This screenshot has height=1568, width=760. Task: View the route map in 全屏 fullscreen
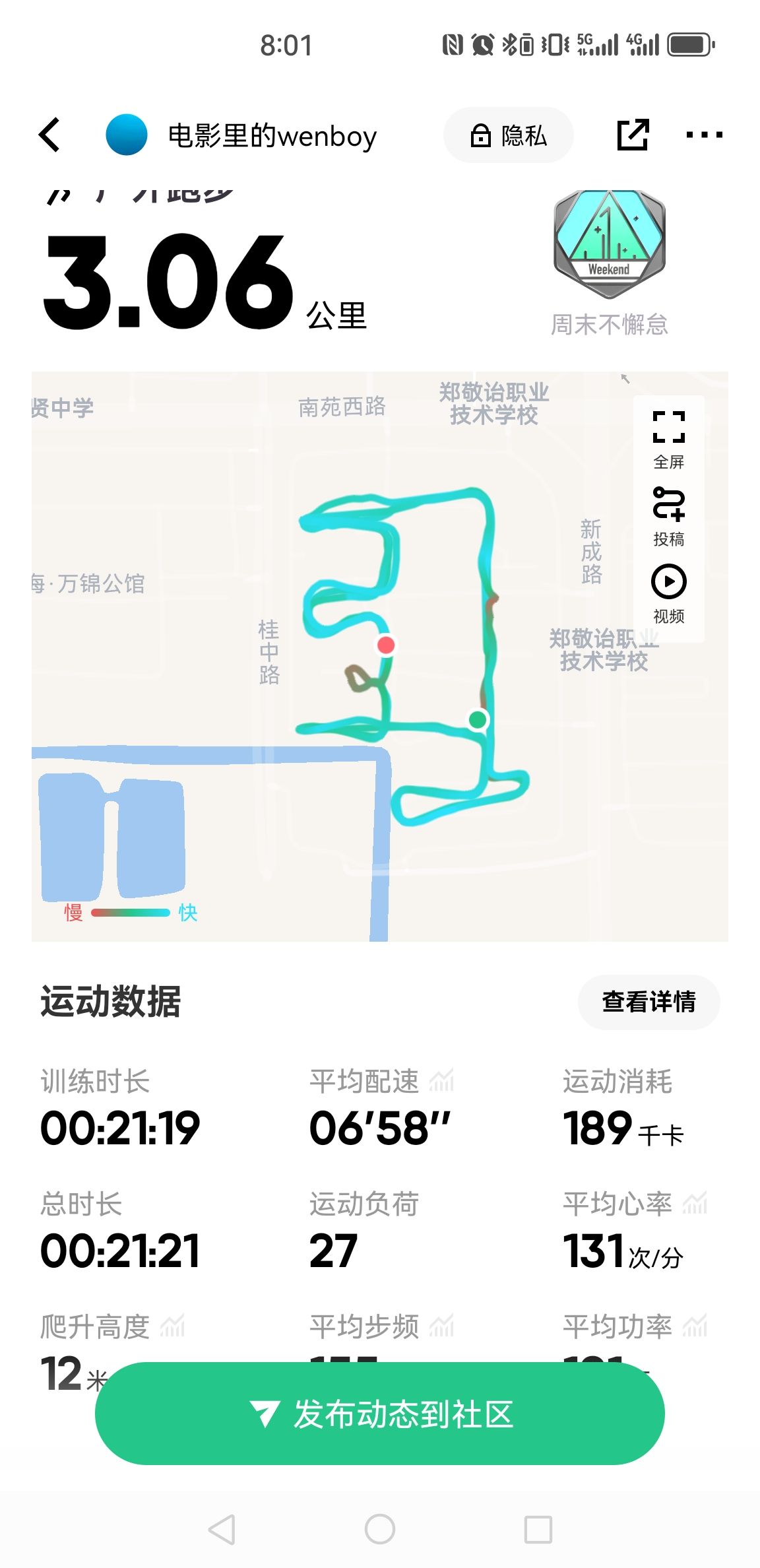(668, 440)
